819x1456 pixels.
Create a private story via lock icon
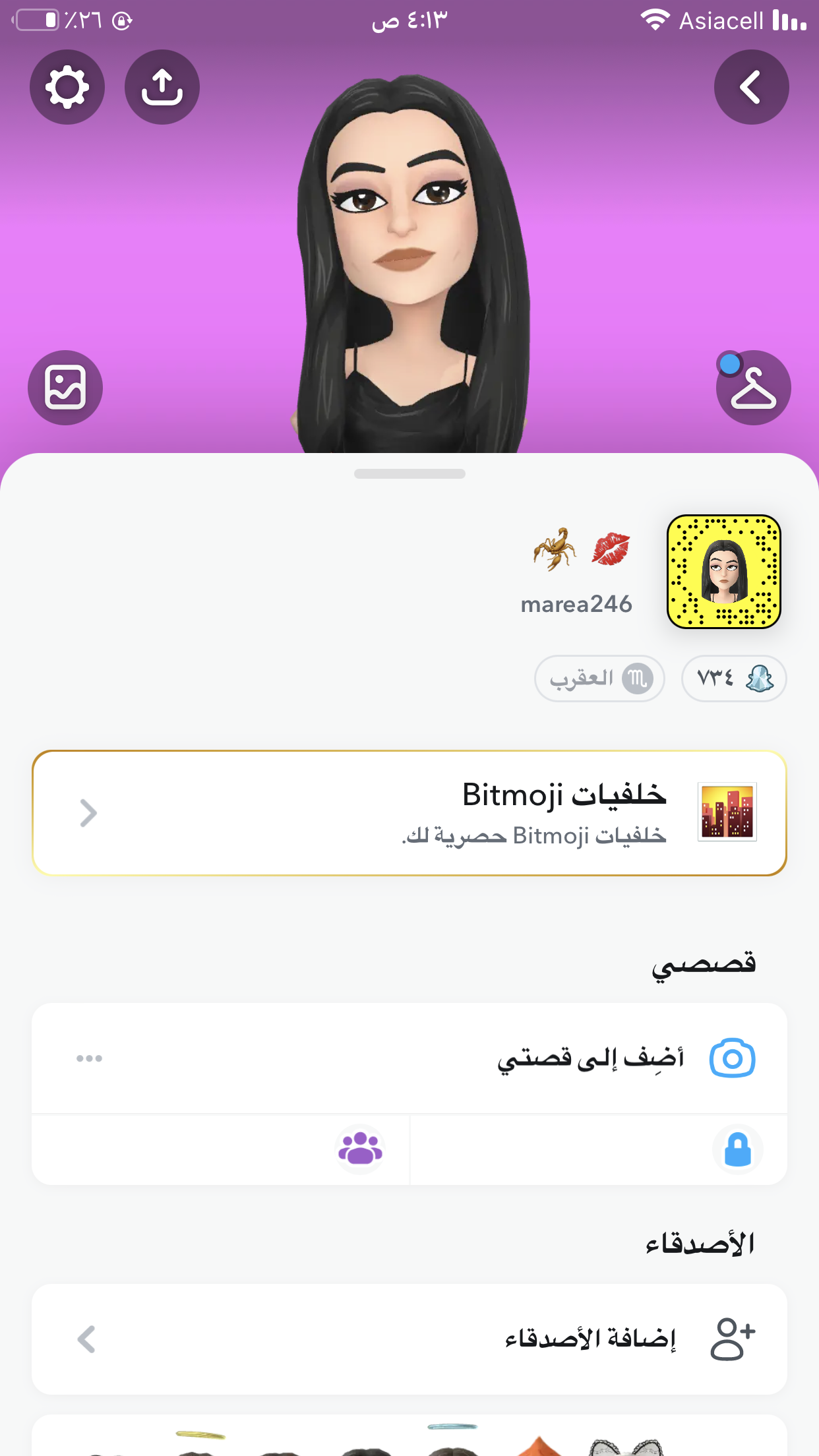click(x=737, y=1149)
